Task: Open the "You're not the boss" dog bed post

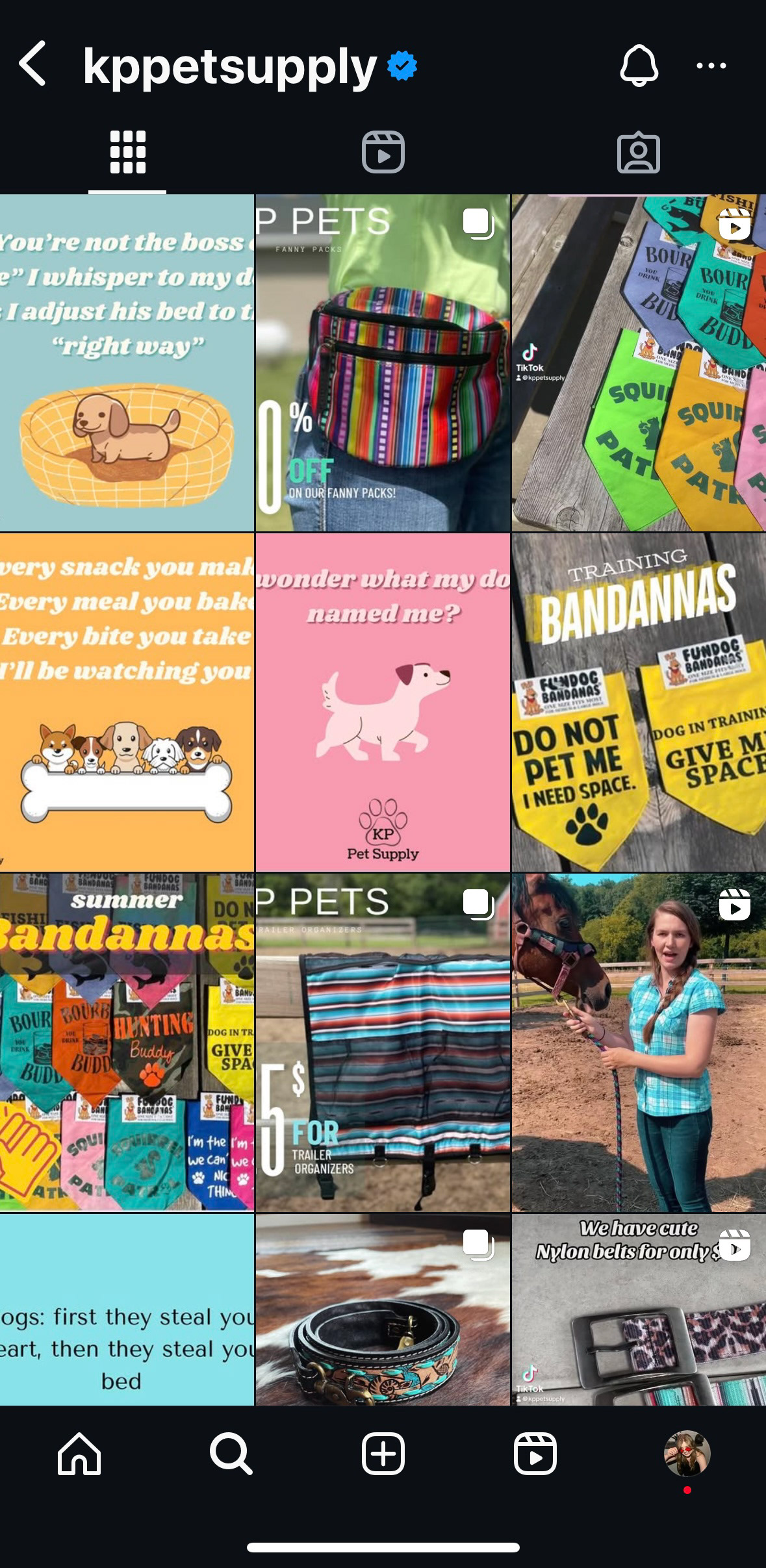Action: (x=127, y=363)
